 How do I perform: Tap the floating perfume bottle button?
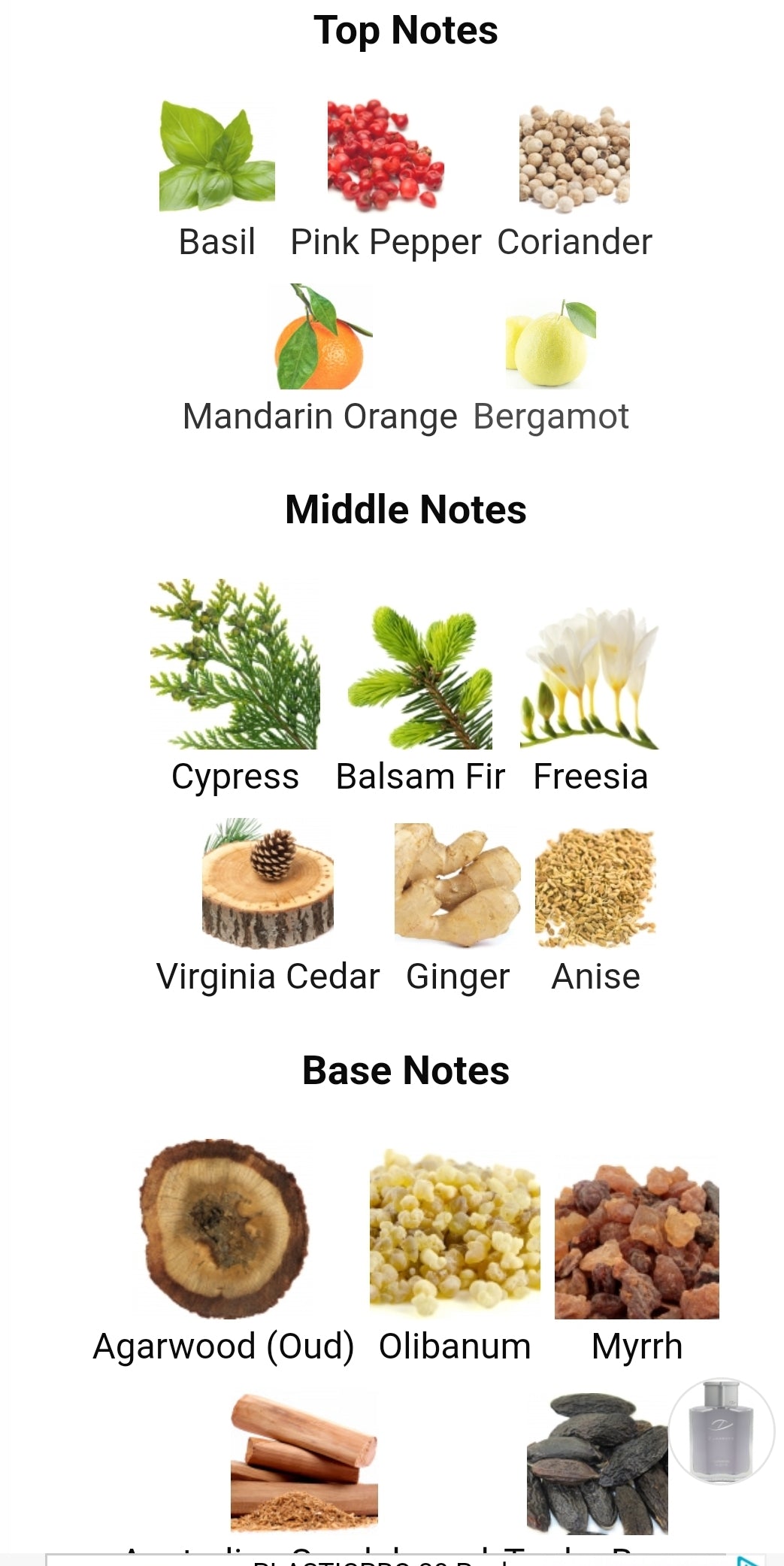tap(721, 1431)
